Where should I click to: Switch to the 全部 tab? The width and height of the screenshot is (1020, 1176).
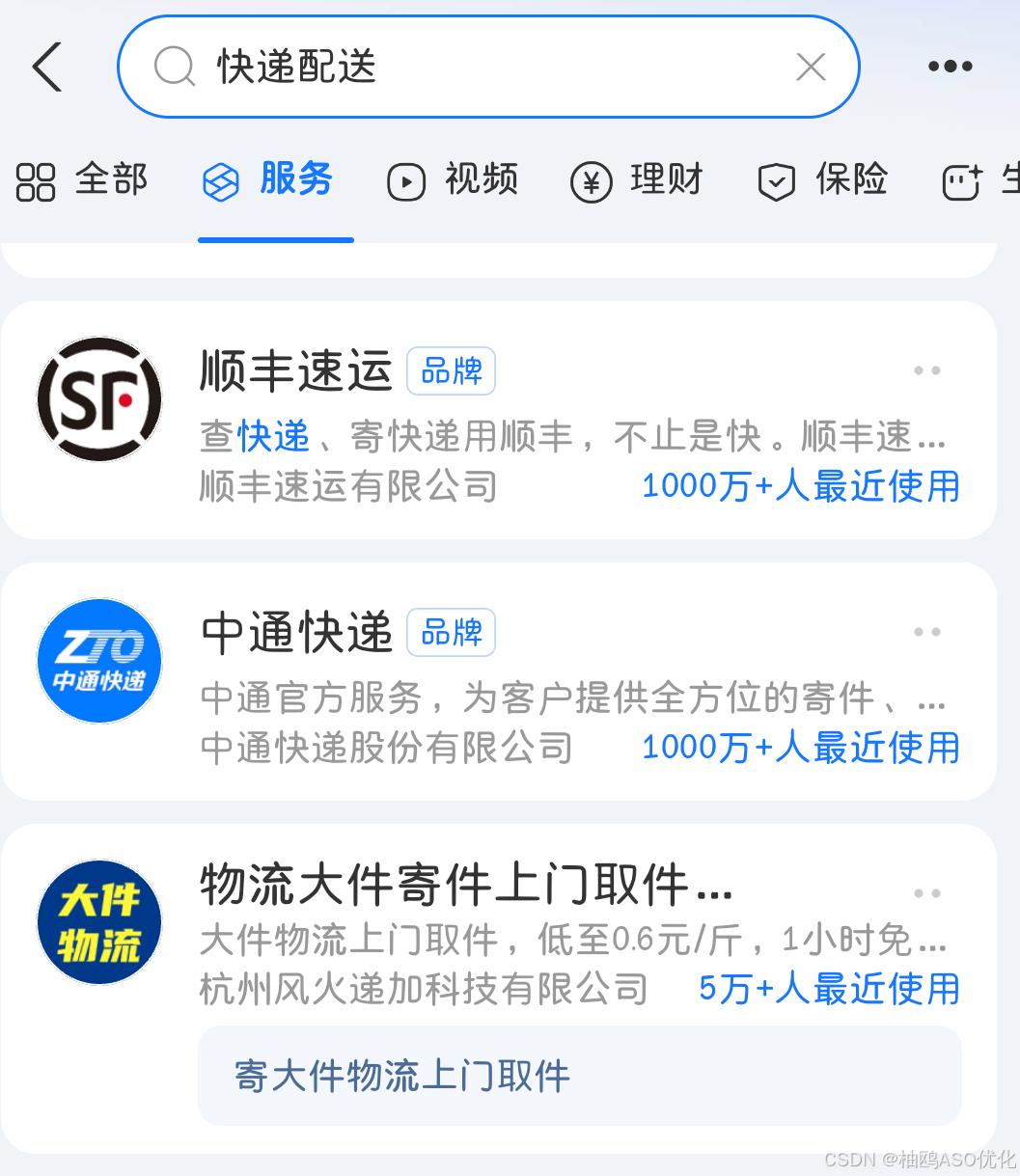click(82, 180)
